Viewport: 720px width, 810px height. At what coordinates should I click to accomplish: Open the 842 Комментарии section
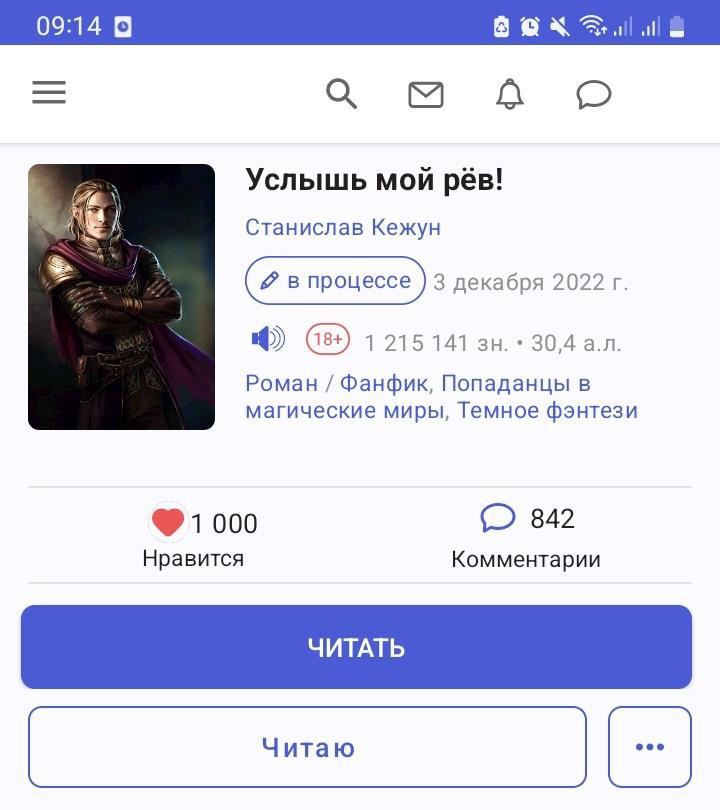(x=527, y=536)
